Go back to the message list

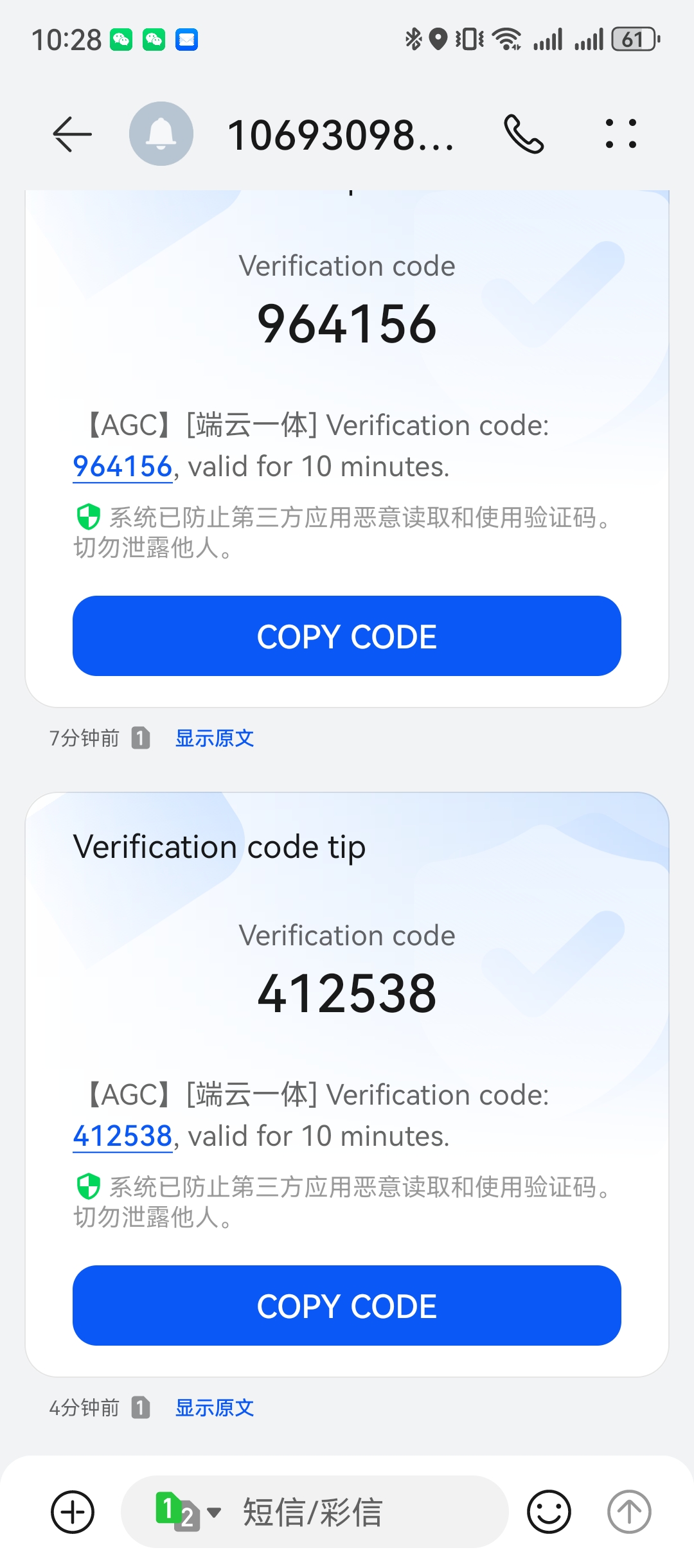point(72,134)
